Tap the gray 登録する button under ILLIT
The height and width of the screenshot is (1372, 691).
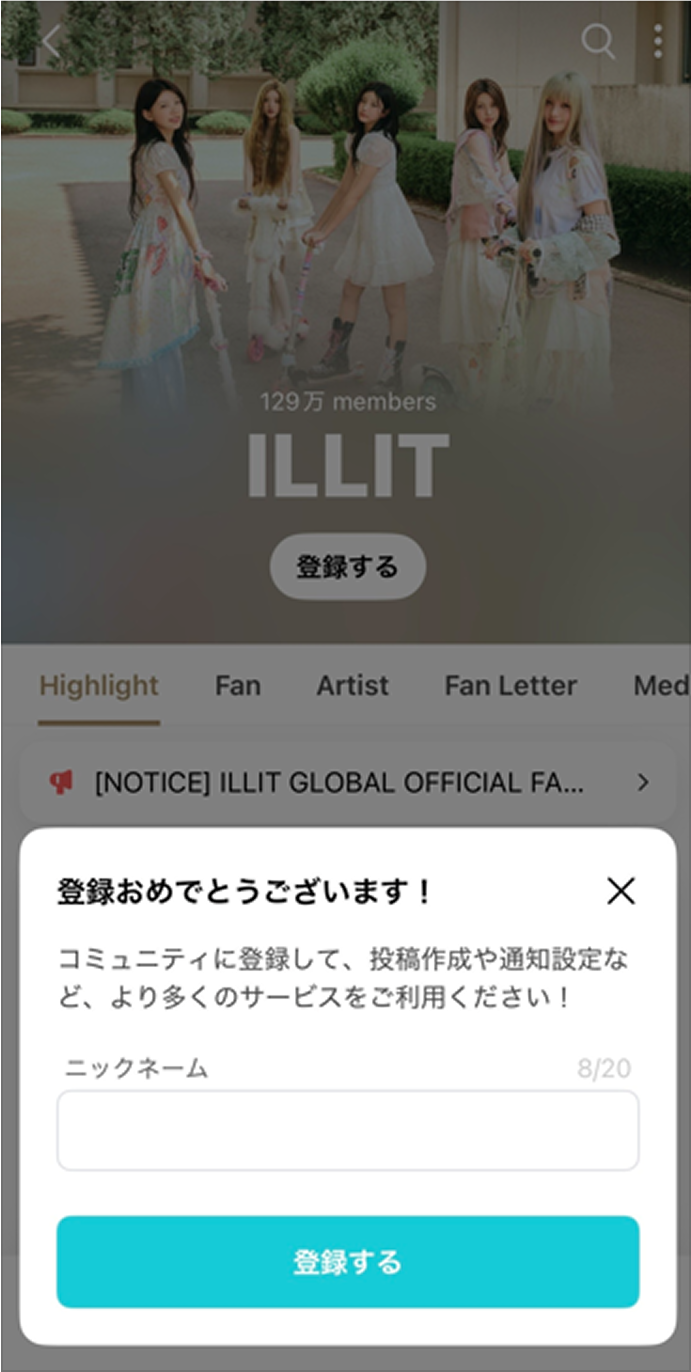347,567
